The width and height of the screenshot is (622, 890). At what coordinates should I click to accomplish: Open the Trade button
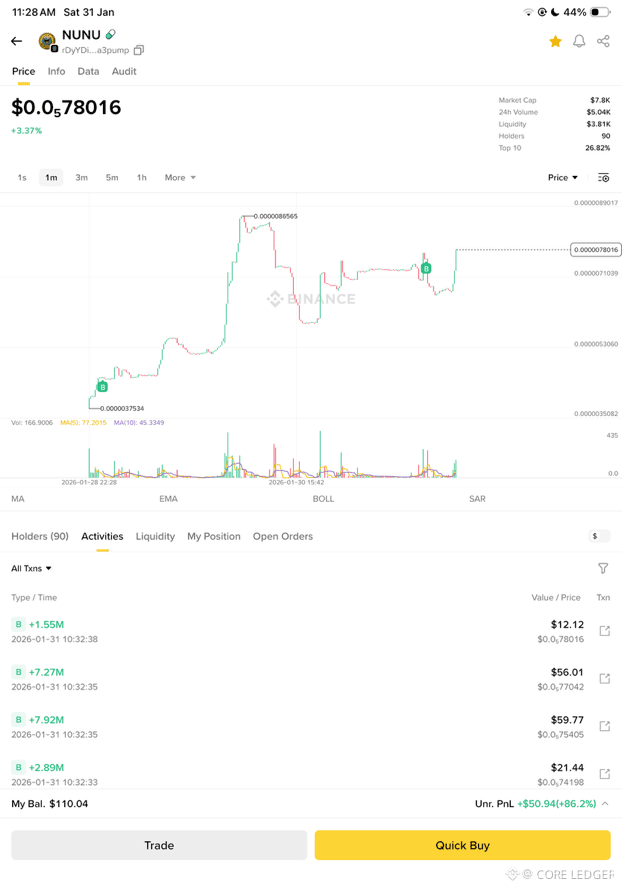pos(159,845)
